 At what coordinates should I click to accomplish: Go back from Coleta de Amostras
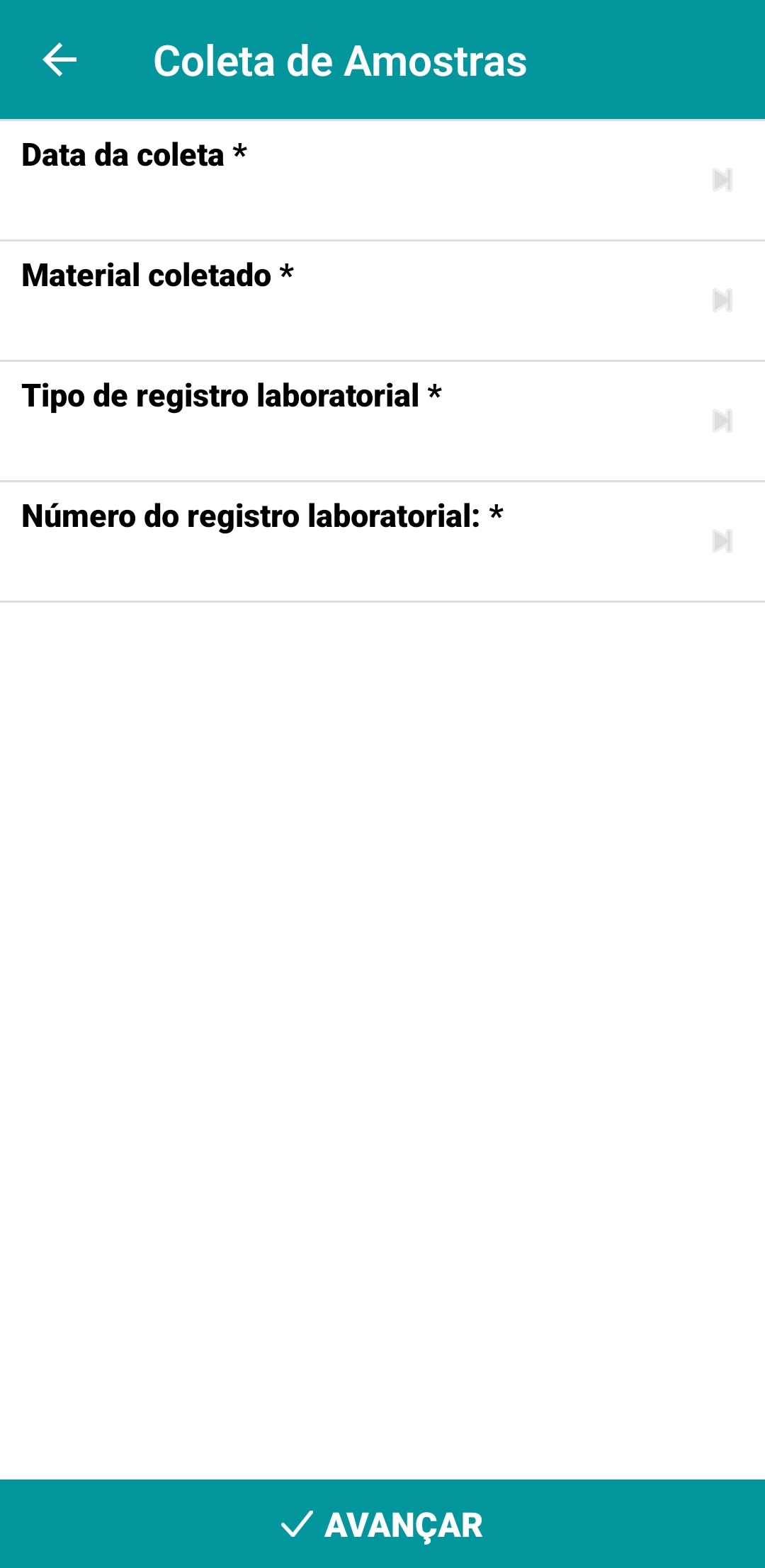(59, 60)
